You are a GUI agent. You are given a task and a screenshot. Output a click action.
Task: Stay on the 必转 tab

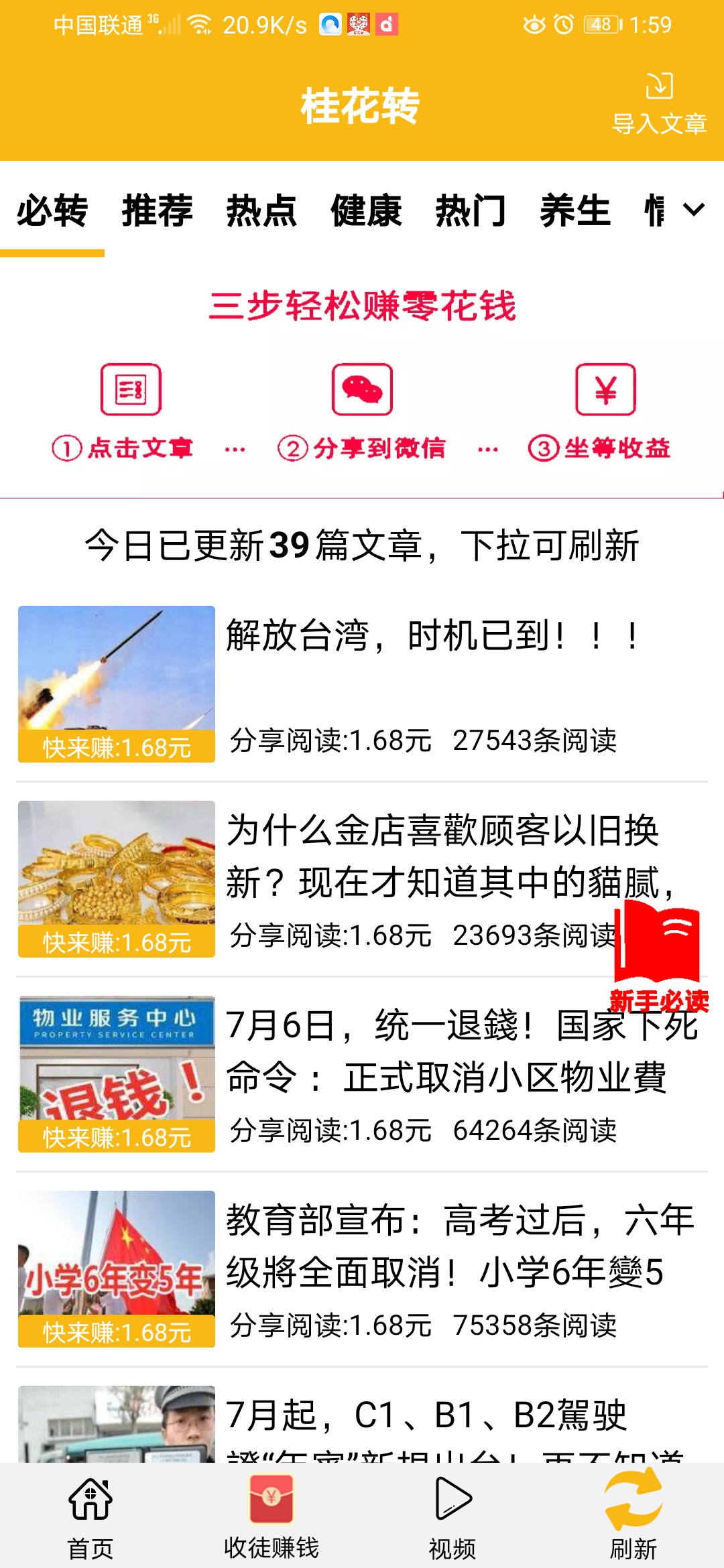tap(52, 211)
